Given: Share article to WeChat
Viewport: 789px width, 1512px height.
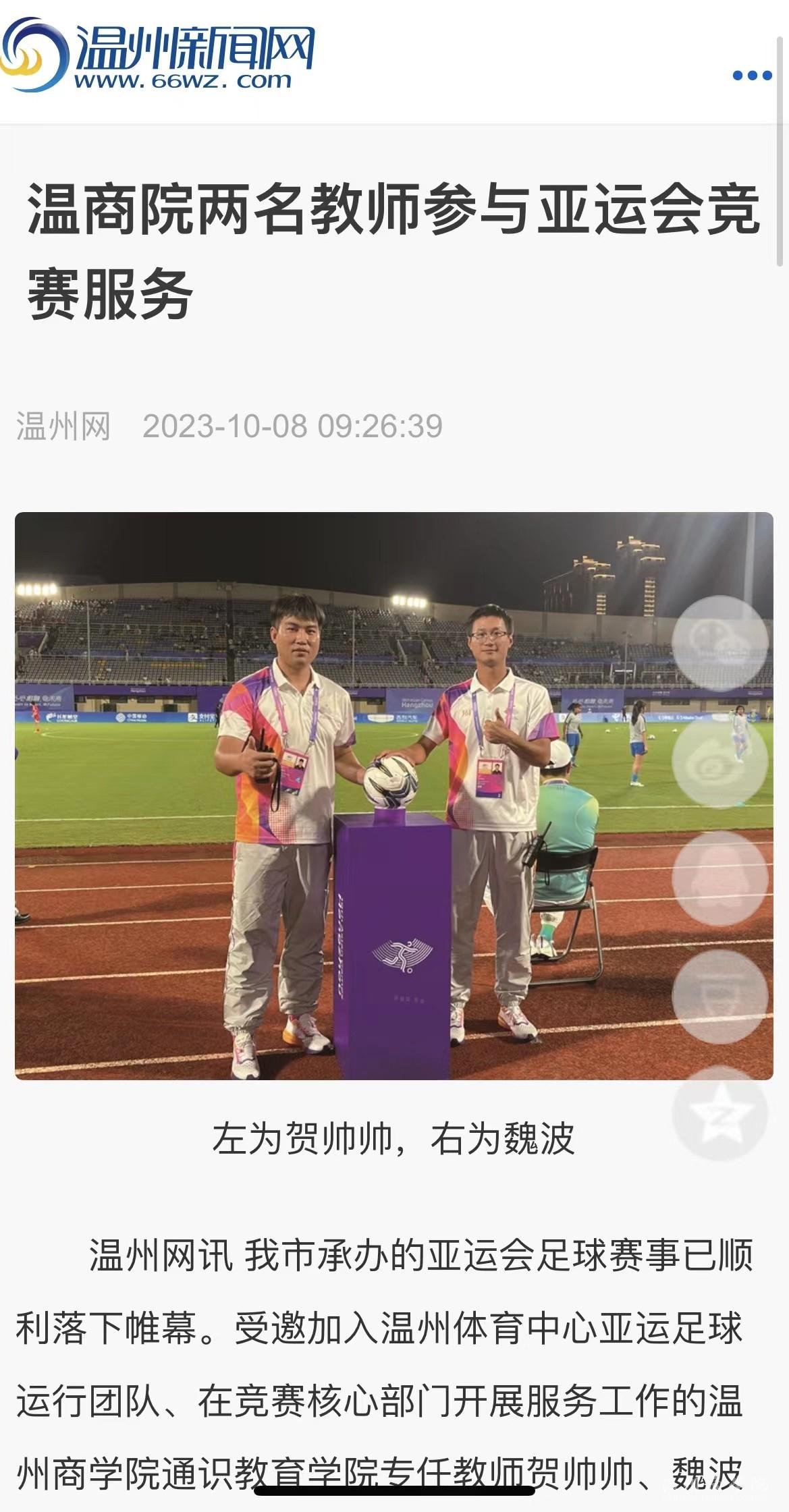Looking at the screenshot, I should 719,643.
